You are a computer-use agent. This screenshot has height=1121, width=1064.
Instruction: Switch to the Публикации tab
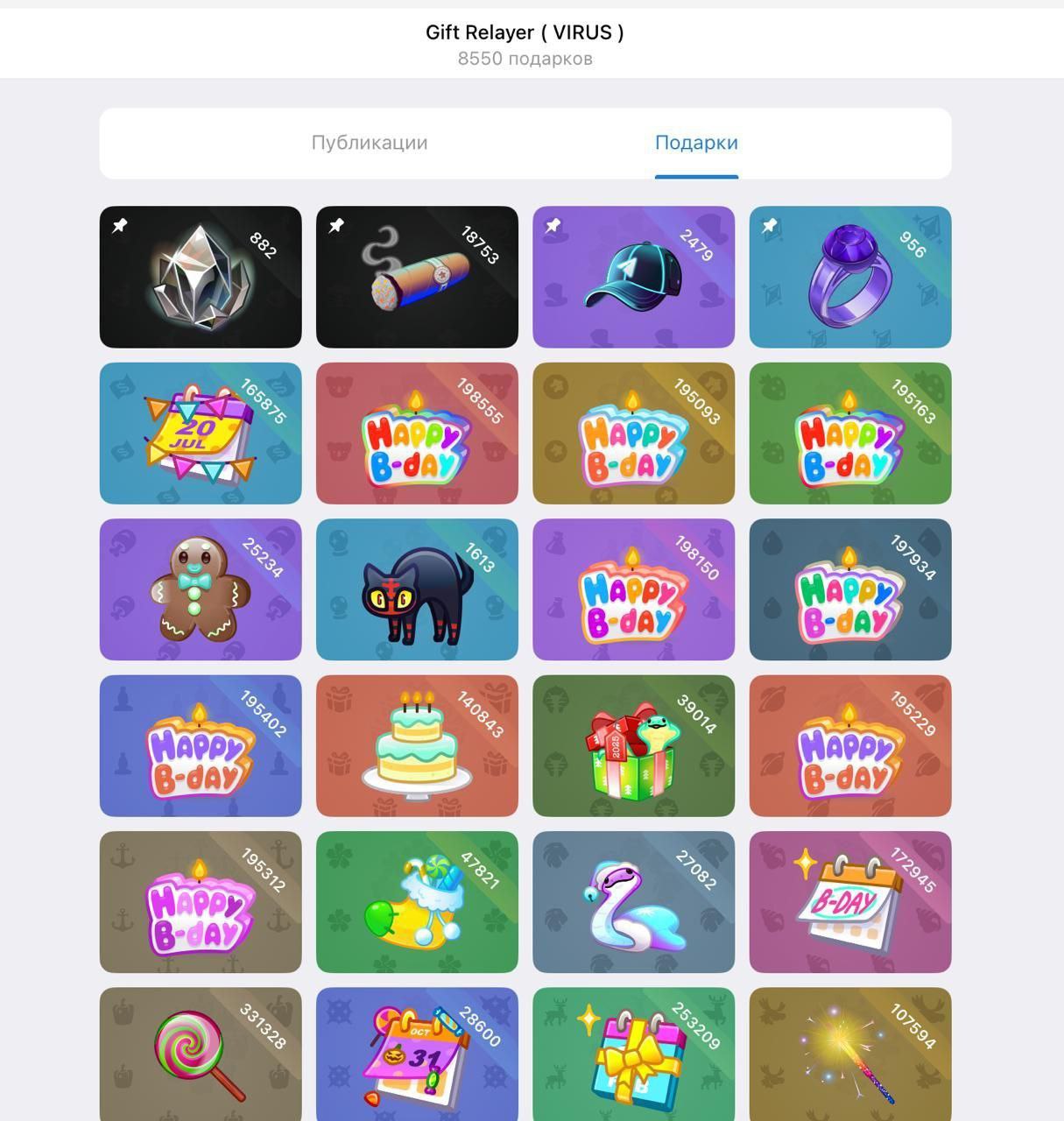click(370, 143)
